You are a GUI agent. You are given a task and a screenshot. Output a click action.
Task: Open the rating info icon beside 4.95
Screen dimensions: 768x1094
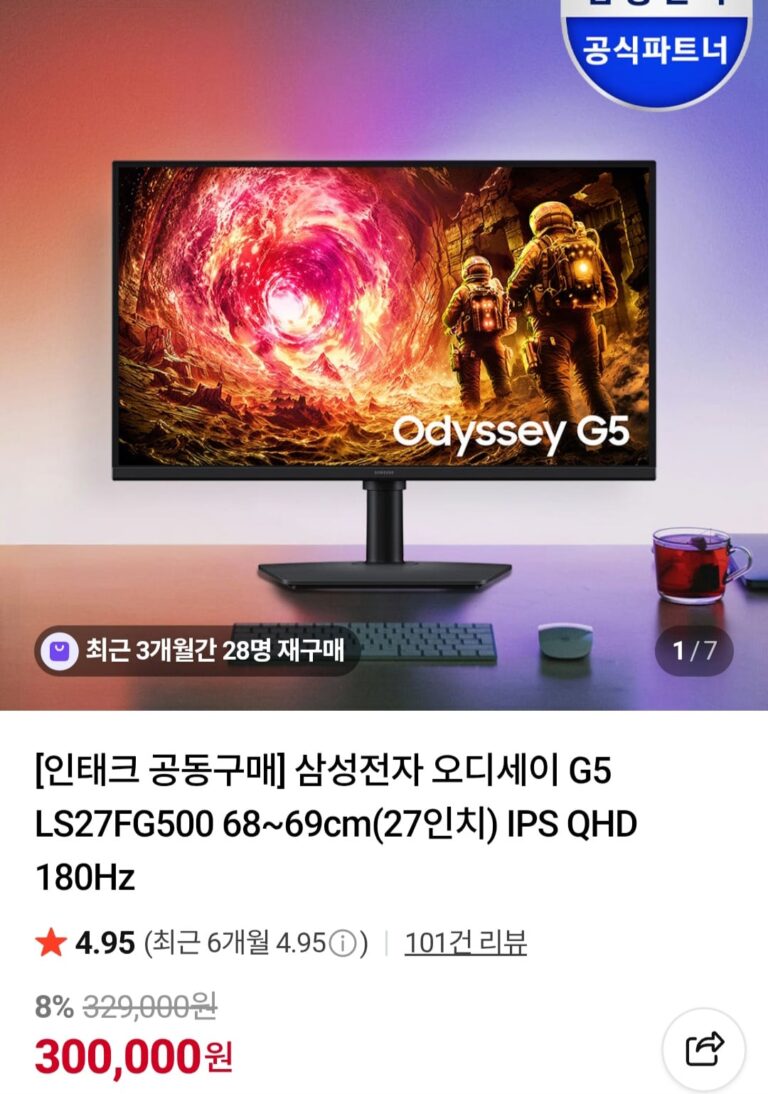pos(343,943)
